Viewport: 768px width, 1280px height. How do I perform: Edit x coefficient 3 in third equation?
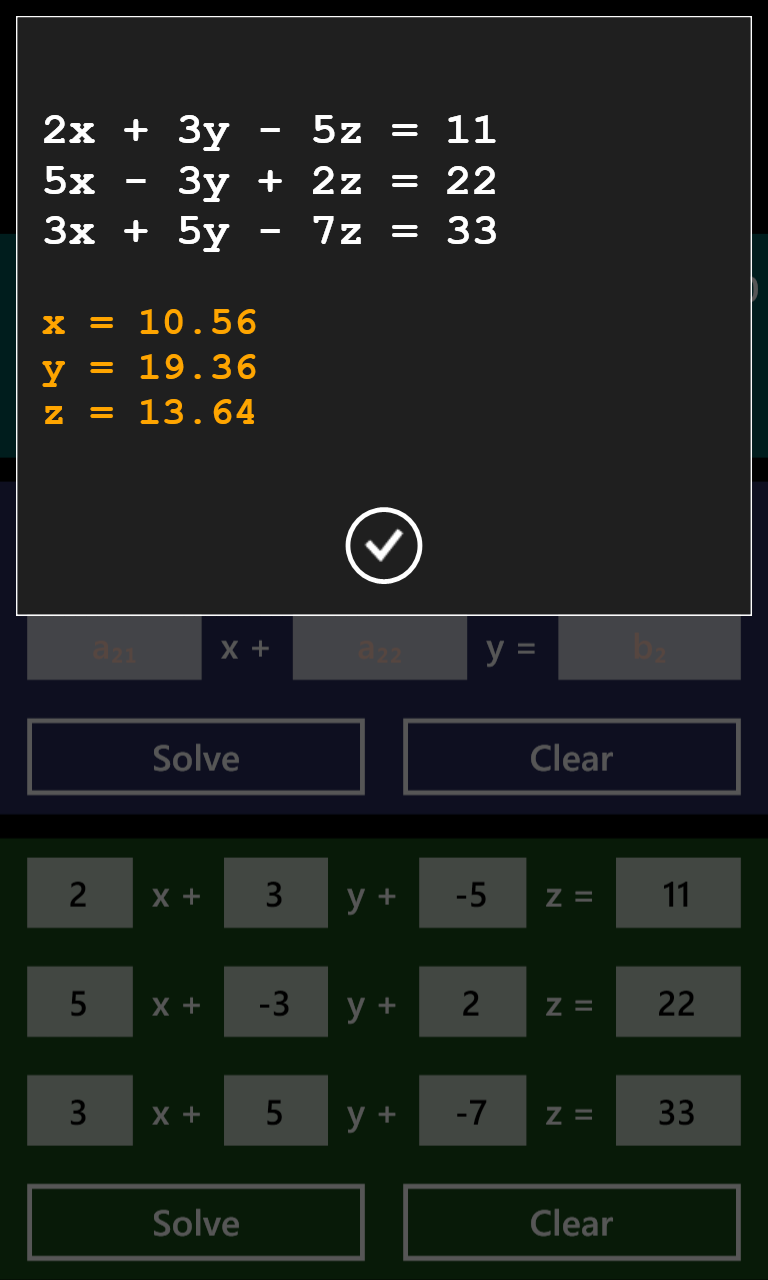[80, 1110]
